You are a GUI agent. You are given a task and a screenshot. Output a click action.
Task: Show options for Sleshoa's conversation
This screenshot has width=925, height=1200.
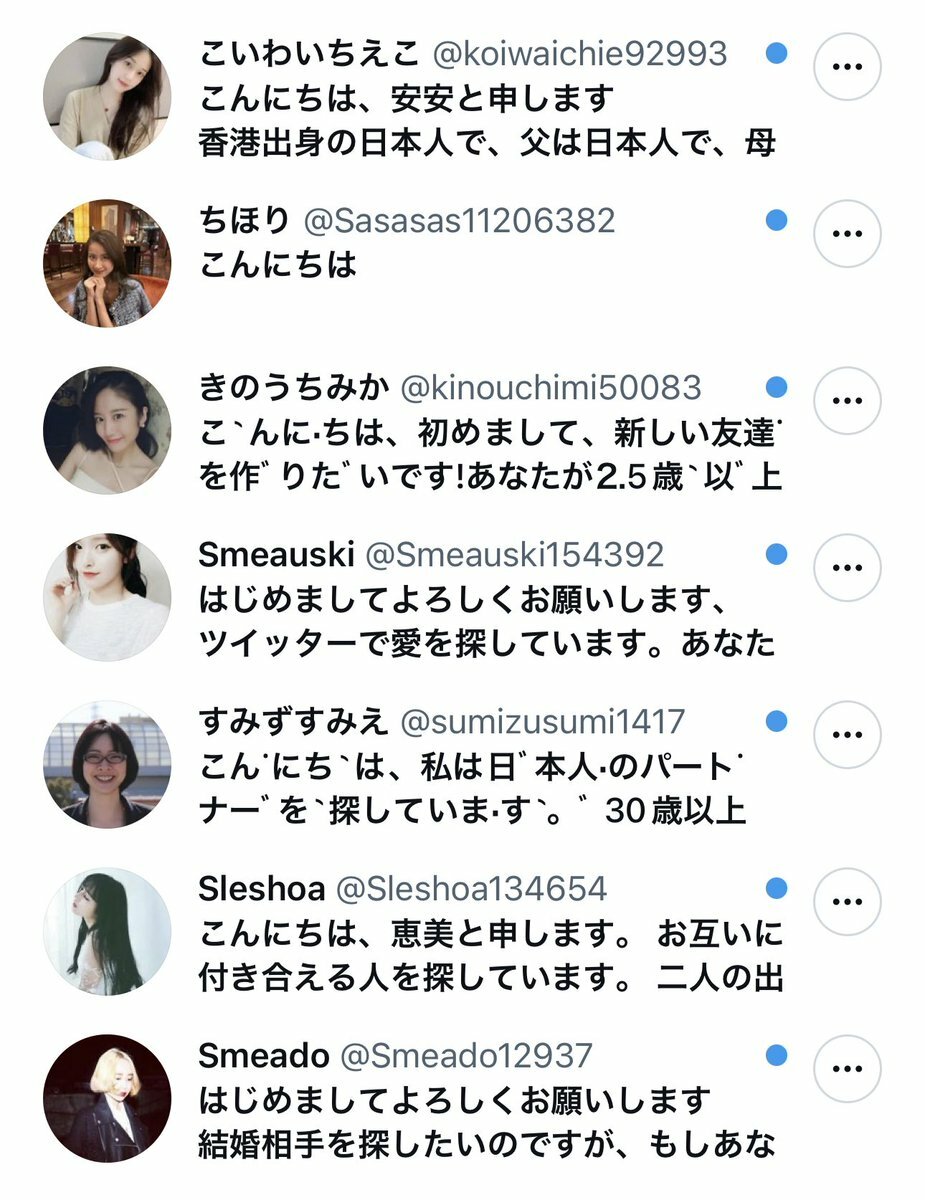848,901
